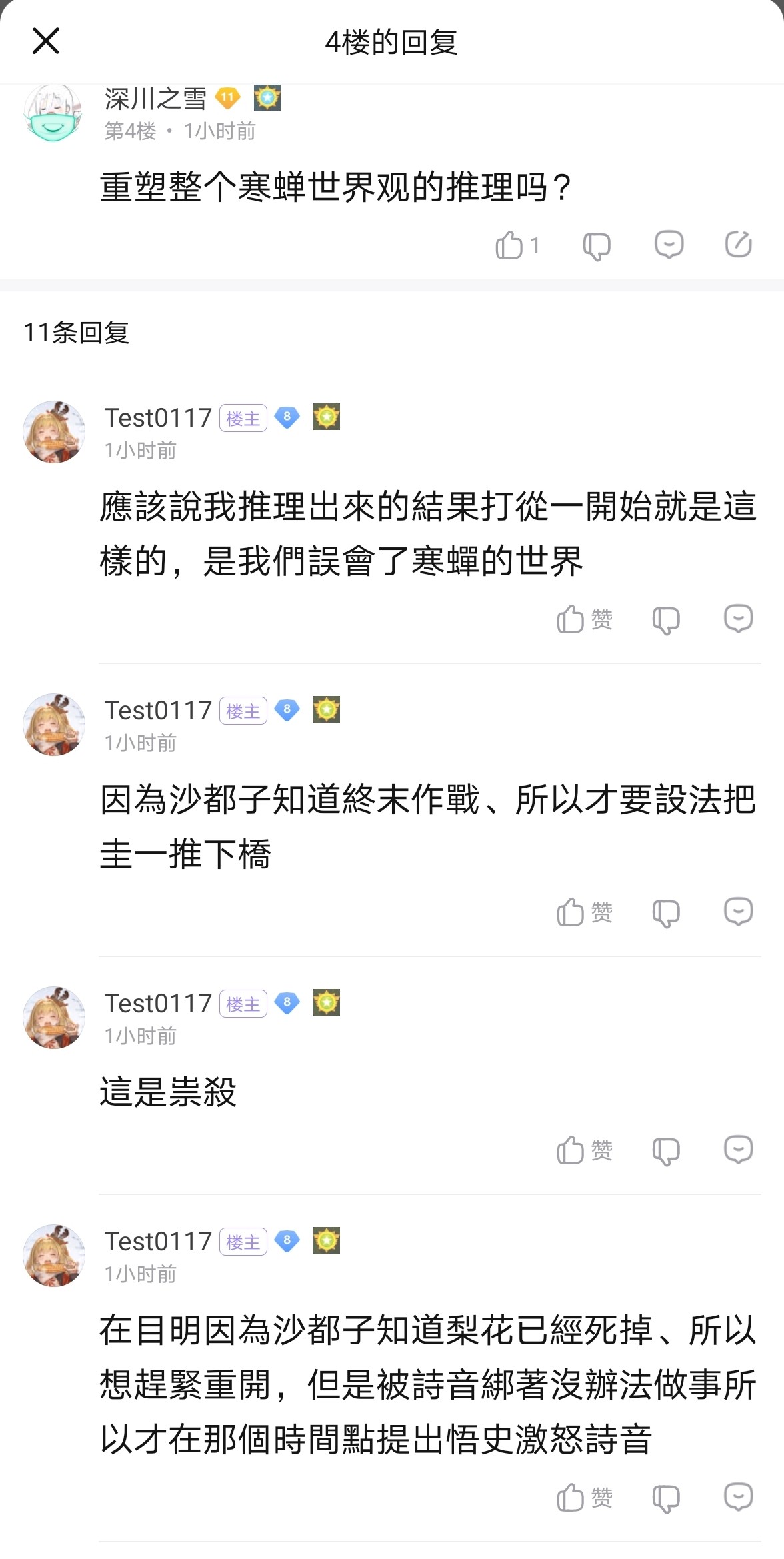Dislike the reply about 沙都子知道終末作戰
Image resolution: width=784 pixels, height=1559 pixels.
point(666,913)
